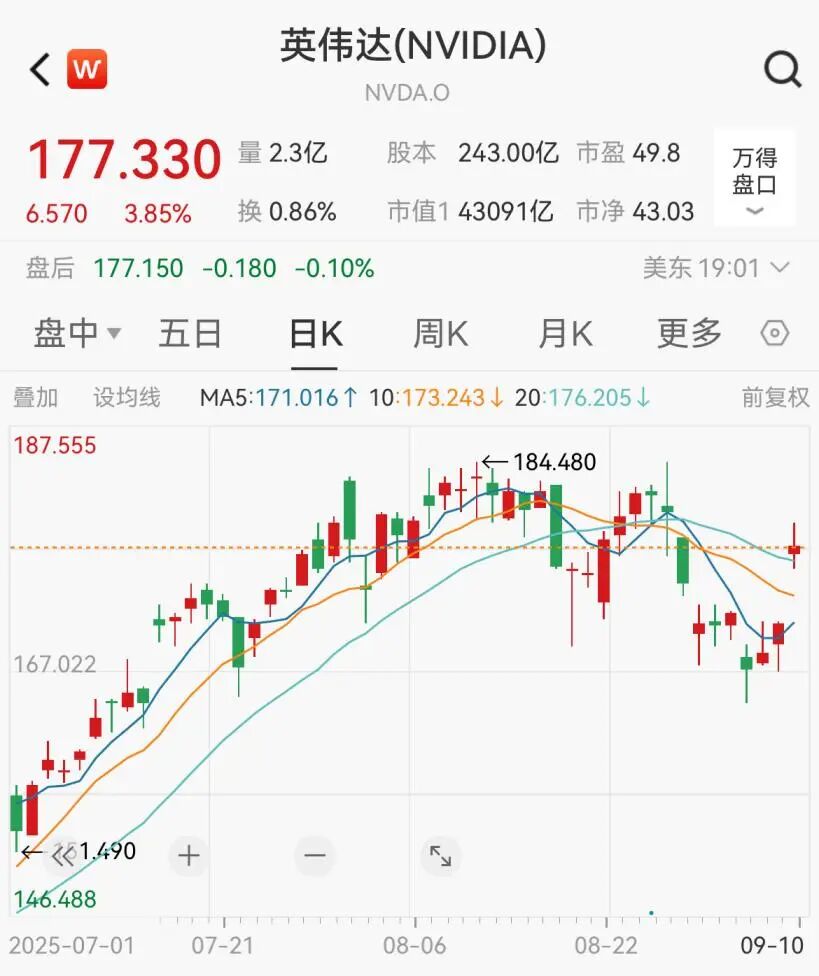The width and height of the screenshot is (819, 976).
Task: Tap the red W Wind logo button
Action: point(87,70)
